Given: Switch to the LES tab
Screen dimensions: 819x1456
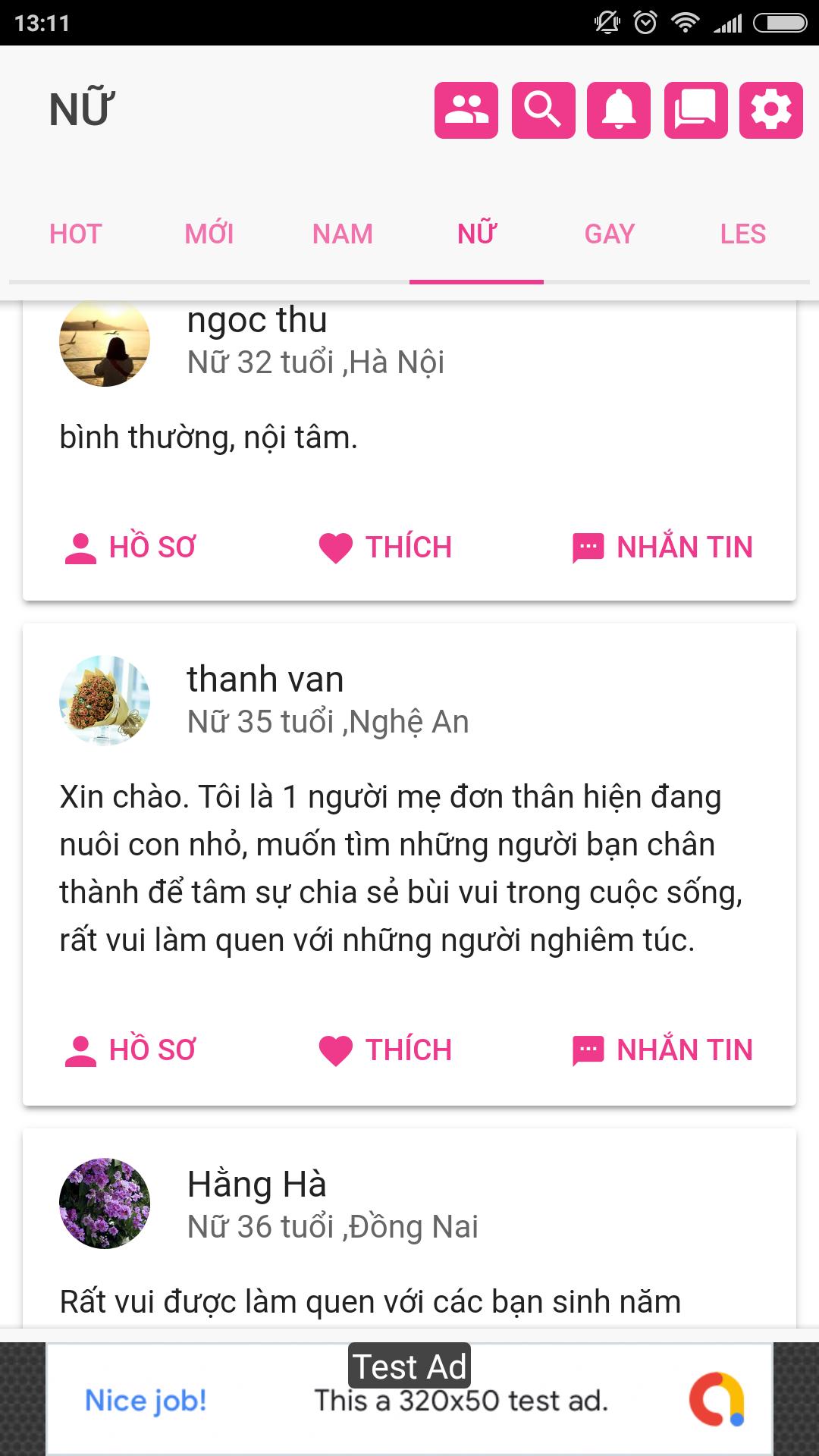Looking at the screenshot, I should click(x=743, y=234).
